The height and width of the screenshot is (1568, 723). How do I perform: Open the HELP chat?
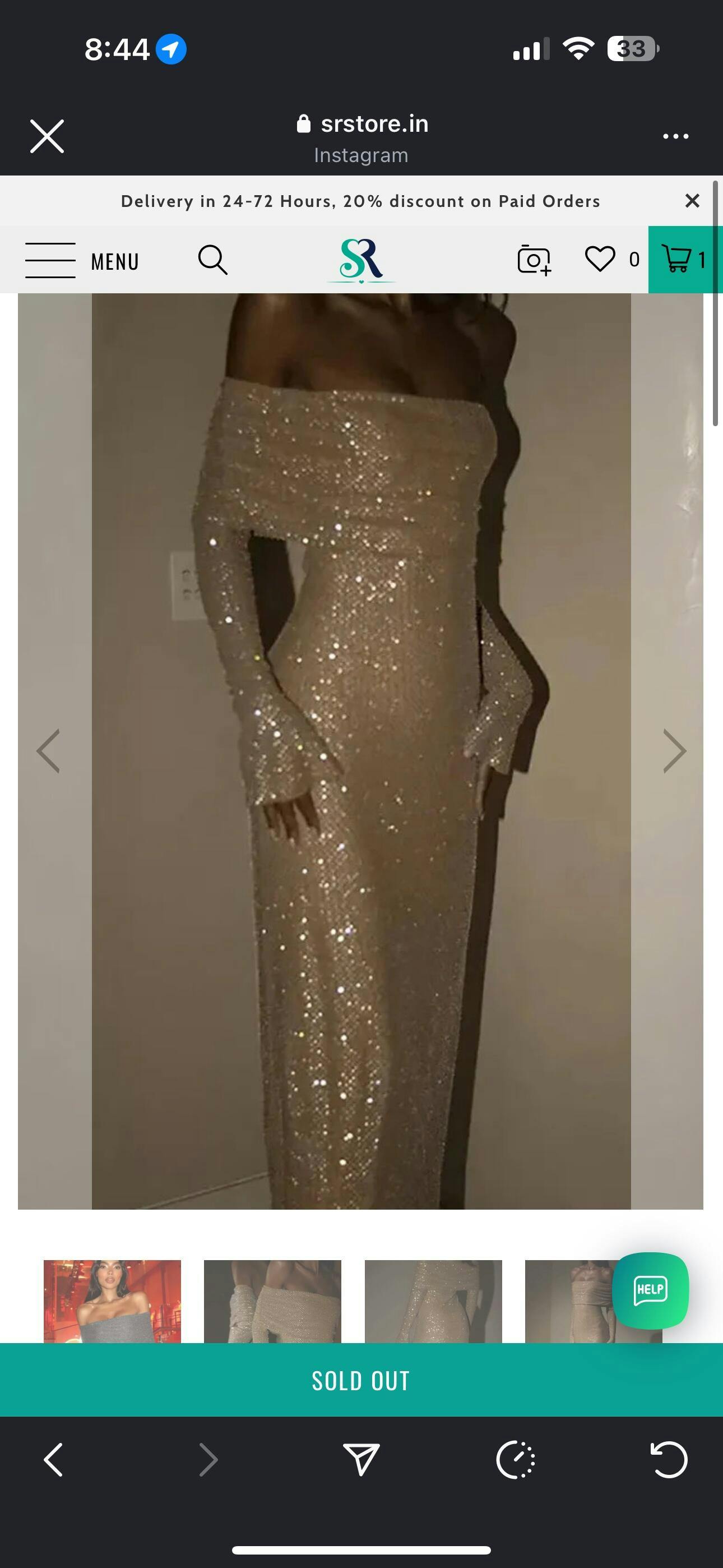[650, 1290]
